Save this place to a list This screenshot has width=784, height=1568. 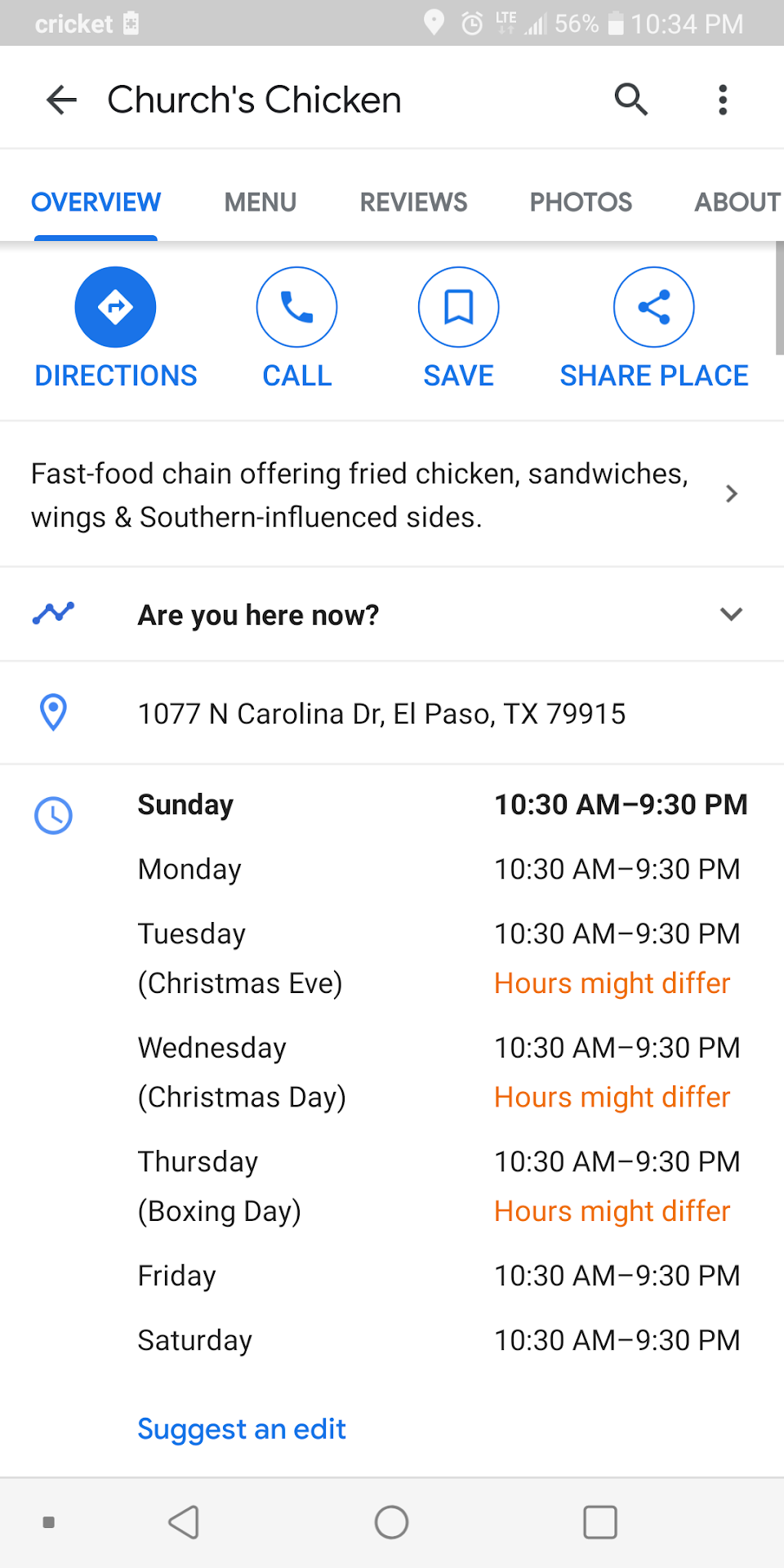(x=458, y=308)
